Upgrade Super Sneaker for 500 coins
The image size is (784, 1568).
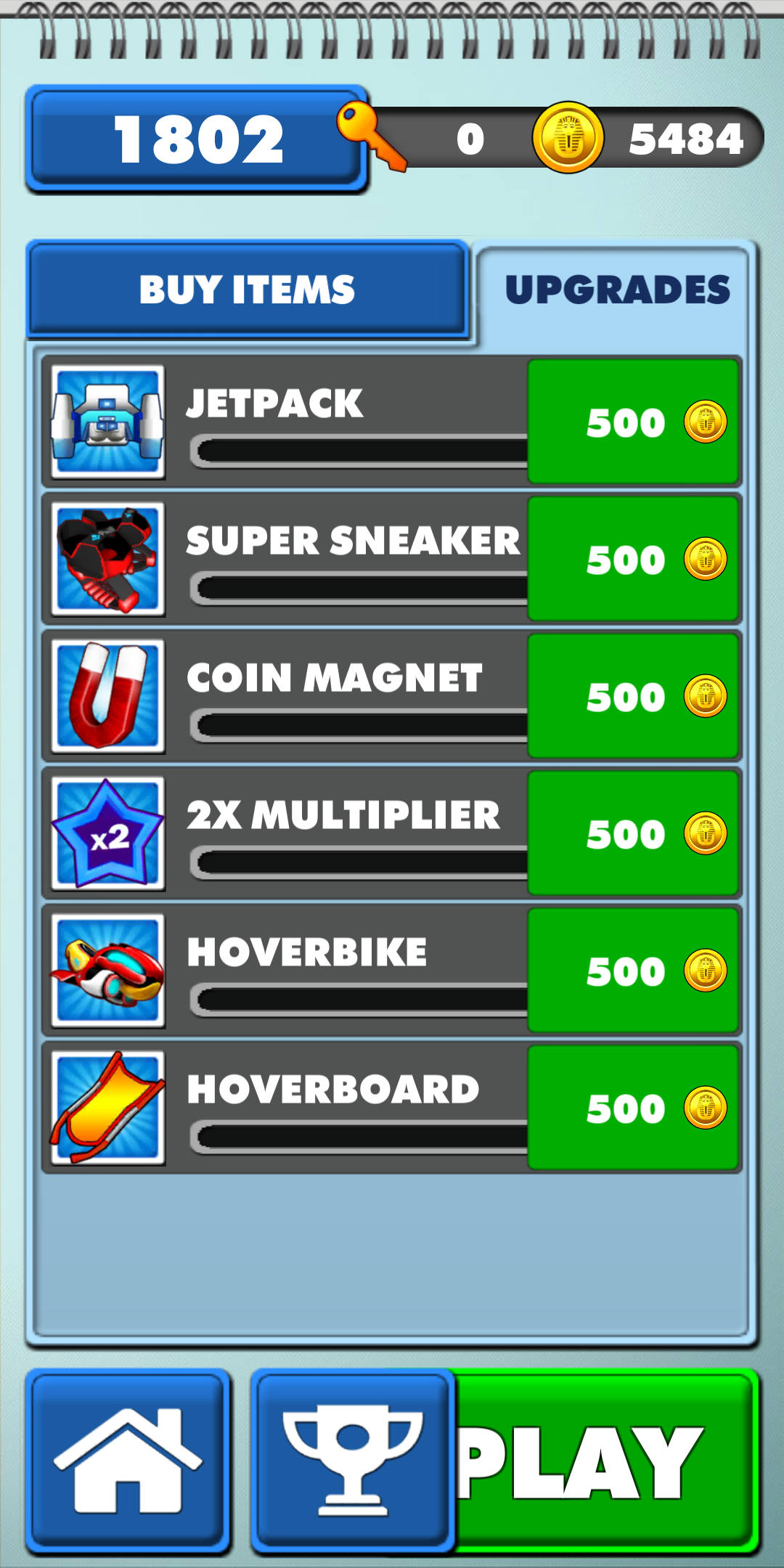point(633,559)
